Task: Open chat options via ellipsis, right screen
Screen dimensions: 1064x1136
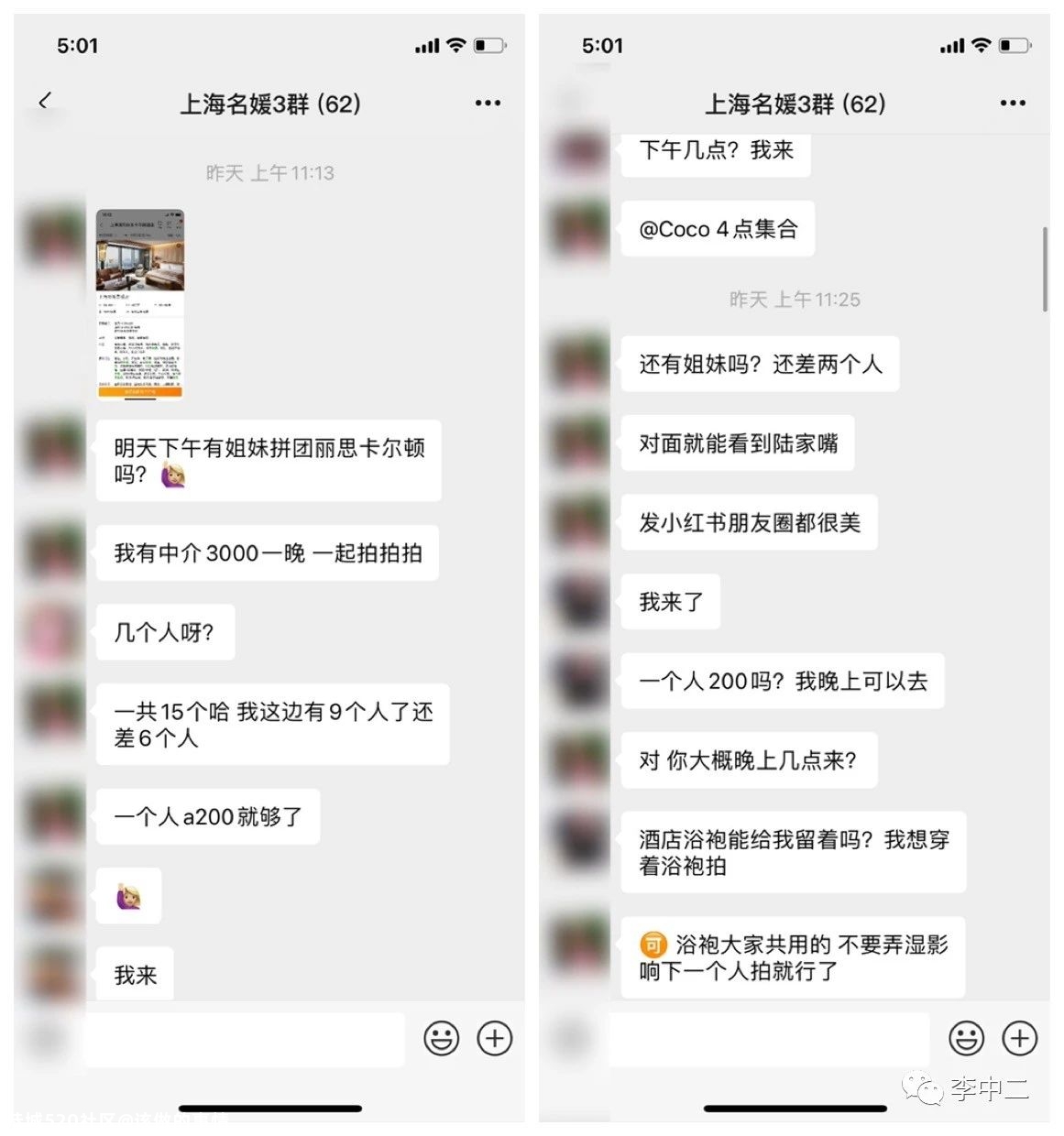Action: click(1012, 104)
